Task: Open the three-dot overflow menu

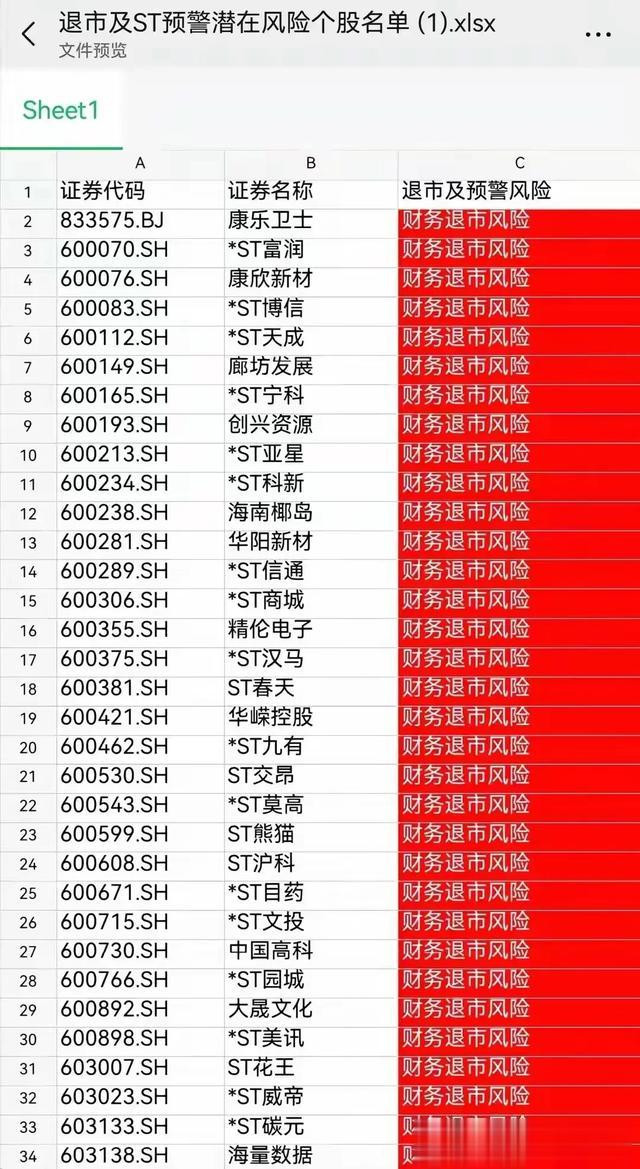Action: pyautogui.click(x=599, y=35)
